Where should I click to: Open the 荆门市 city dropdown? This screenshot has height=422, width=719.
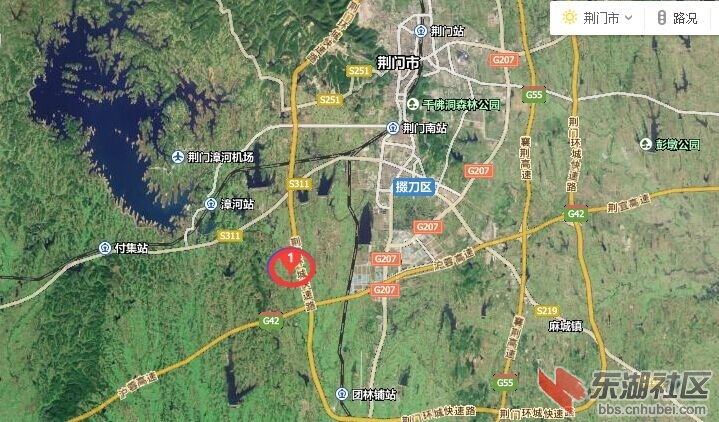(598, 18)
